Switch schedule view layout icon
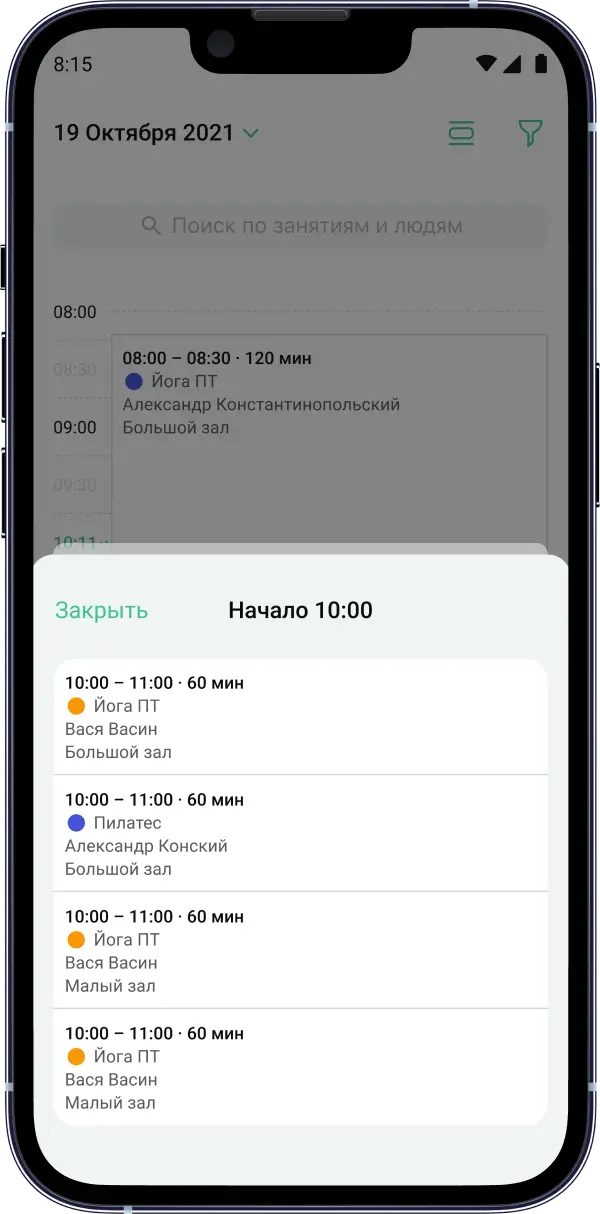Screen dimensions: 600x1214 tap(461, 134)
